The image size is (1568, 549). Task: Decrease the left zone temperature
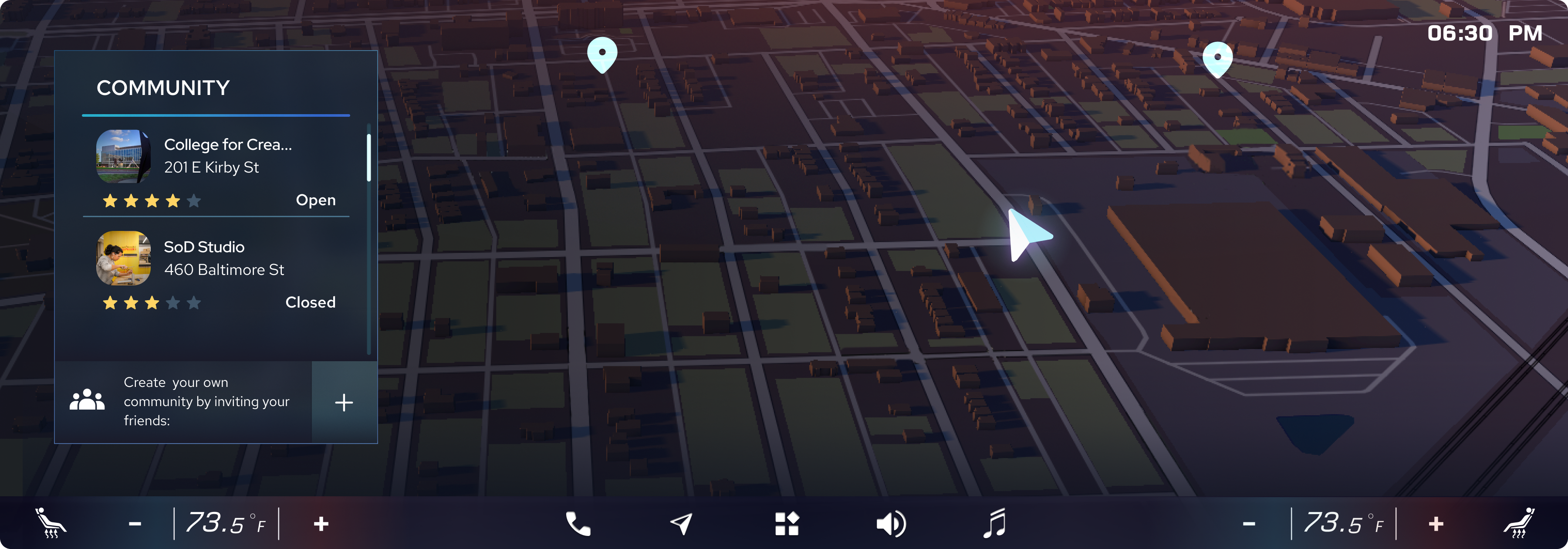pos(135,524)
